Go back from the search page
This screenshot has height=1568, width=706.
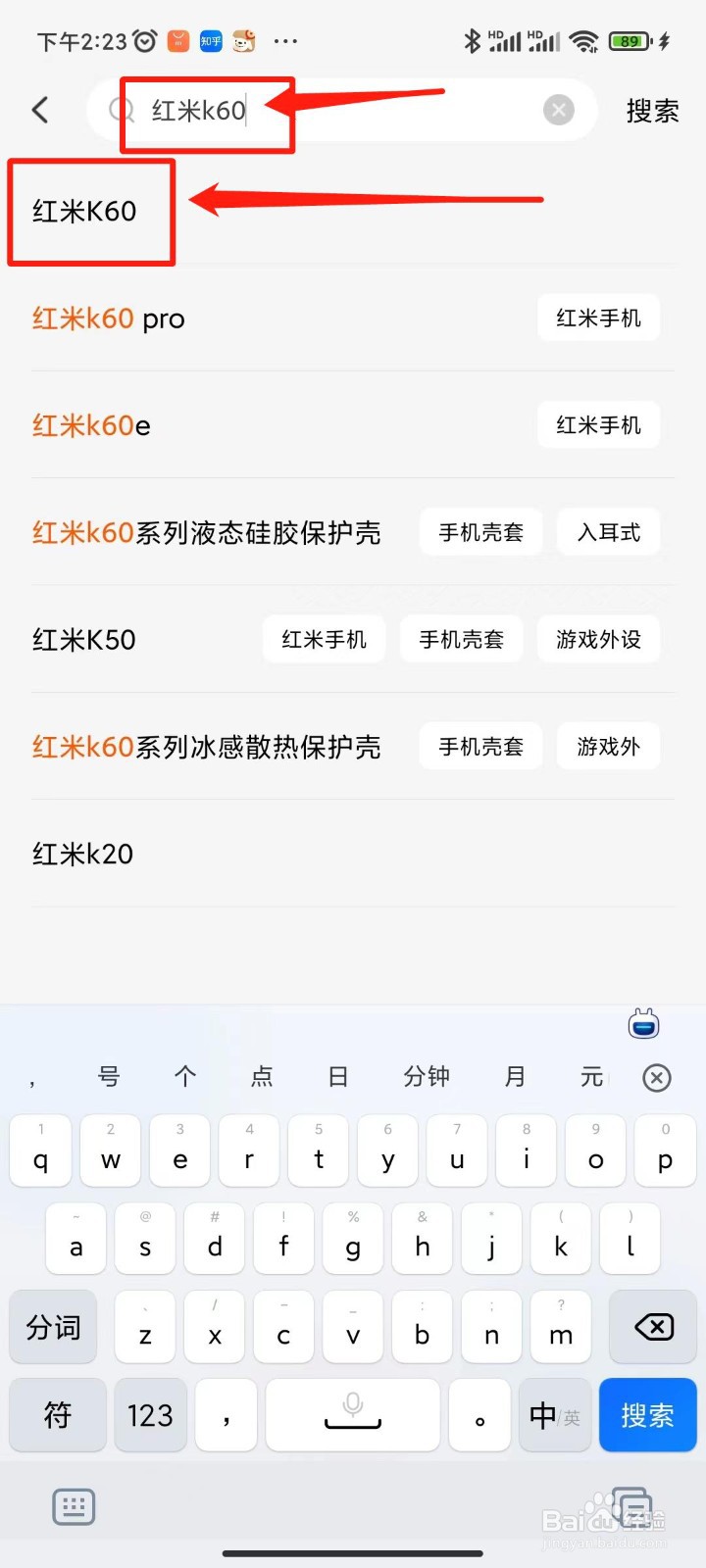40,110
